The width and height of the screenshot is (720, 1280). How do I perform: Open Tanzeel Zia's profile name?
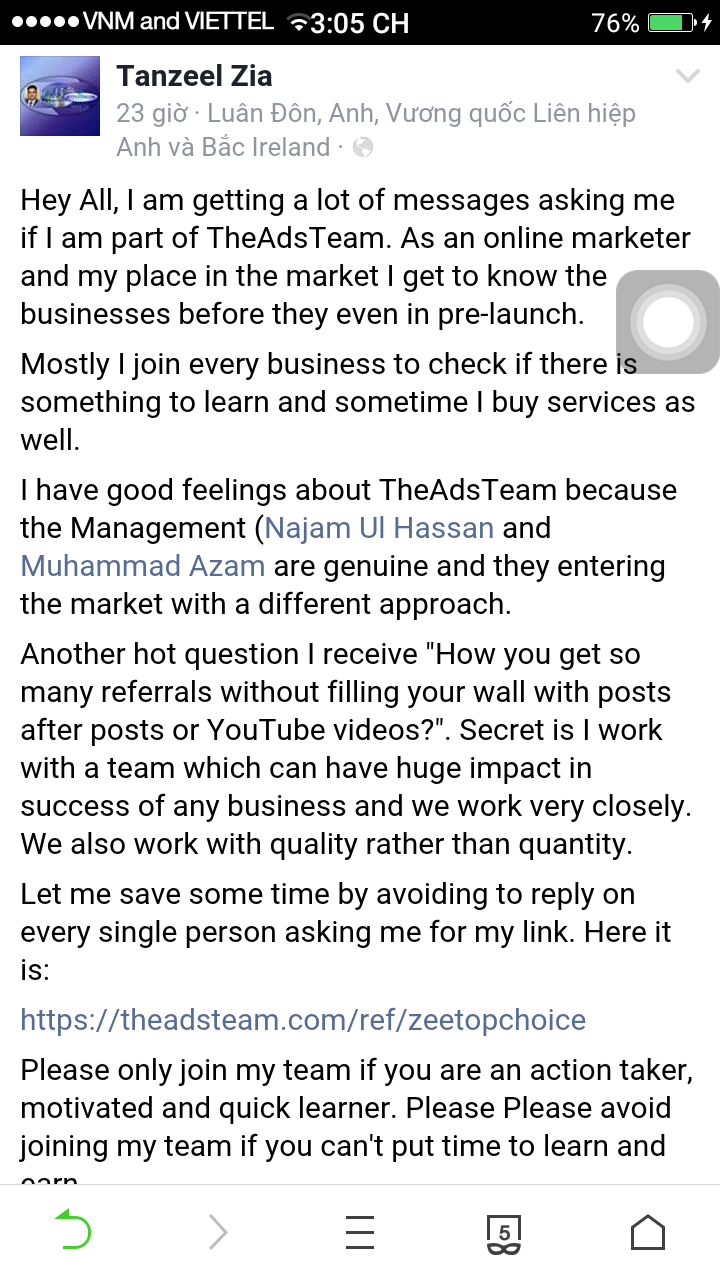194,75
